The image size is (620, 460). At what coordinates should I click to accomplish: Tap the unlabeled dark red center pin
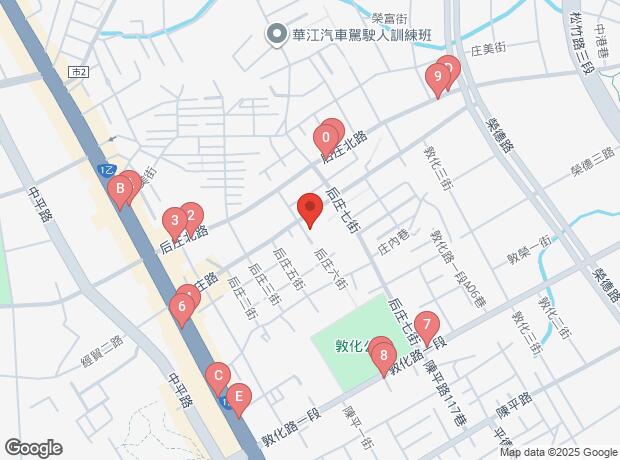[x=309, y=209]
